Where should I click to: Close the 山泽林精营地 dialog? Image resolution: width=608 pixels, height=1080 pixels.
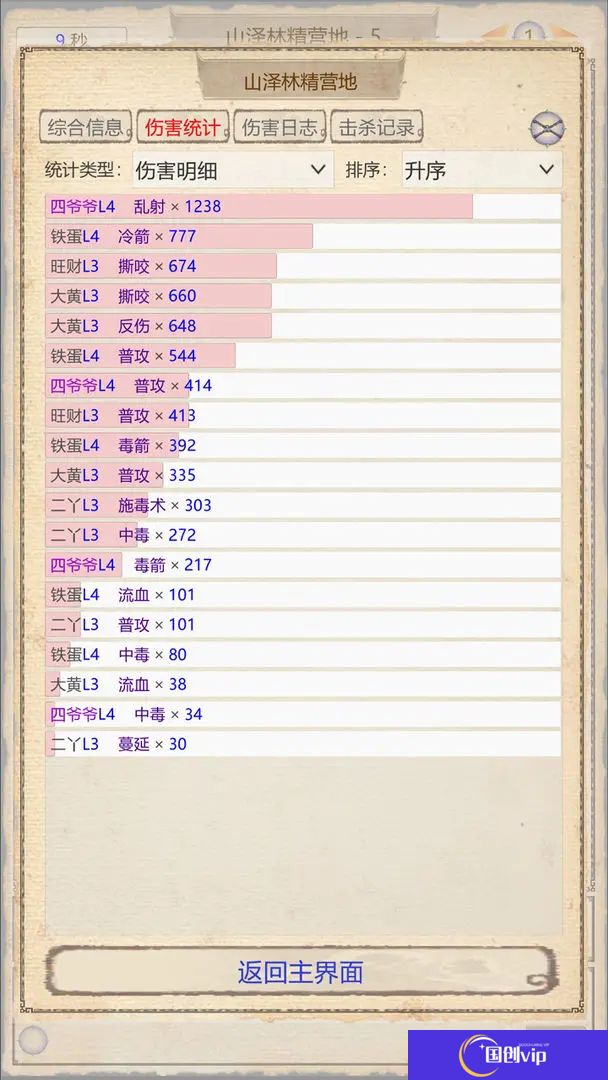coord(547,128)
